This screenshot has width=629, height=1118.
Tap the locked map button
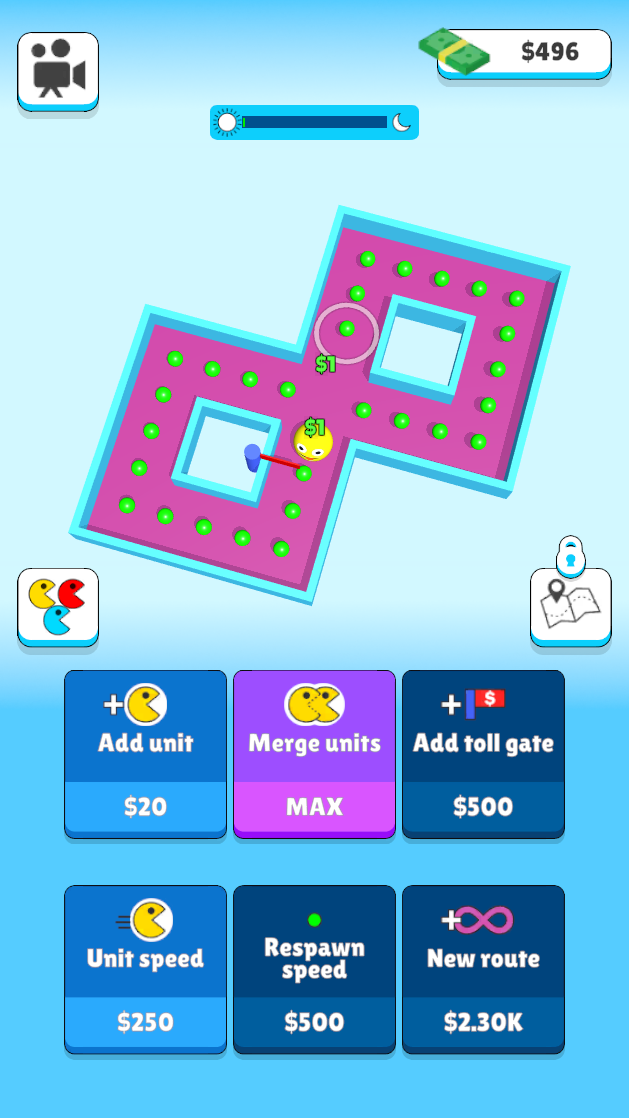click(571, 607)
